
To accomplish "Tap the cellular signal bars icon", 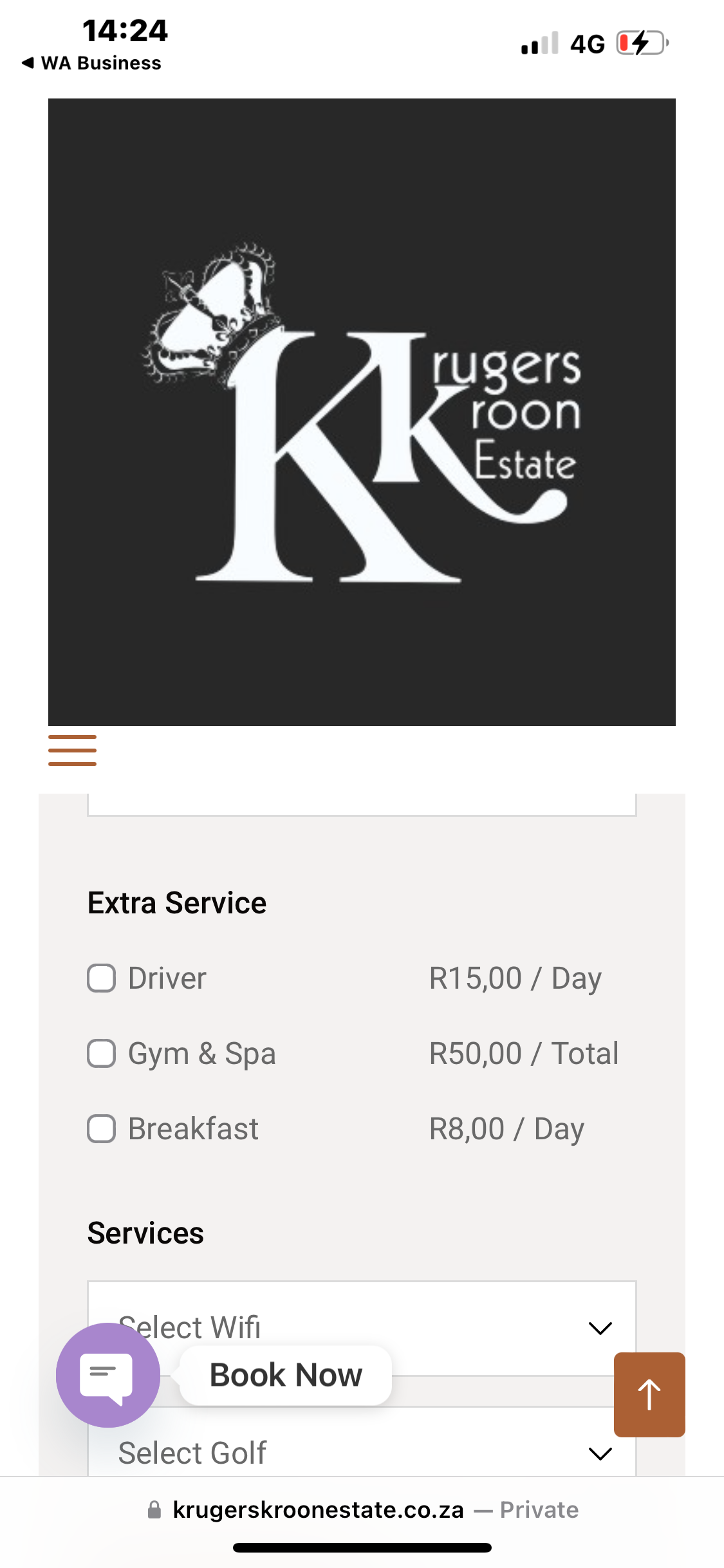I will coord(539,42).
